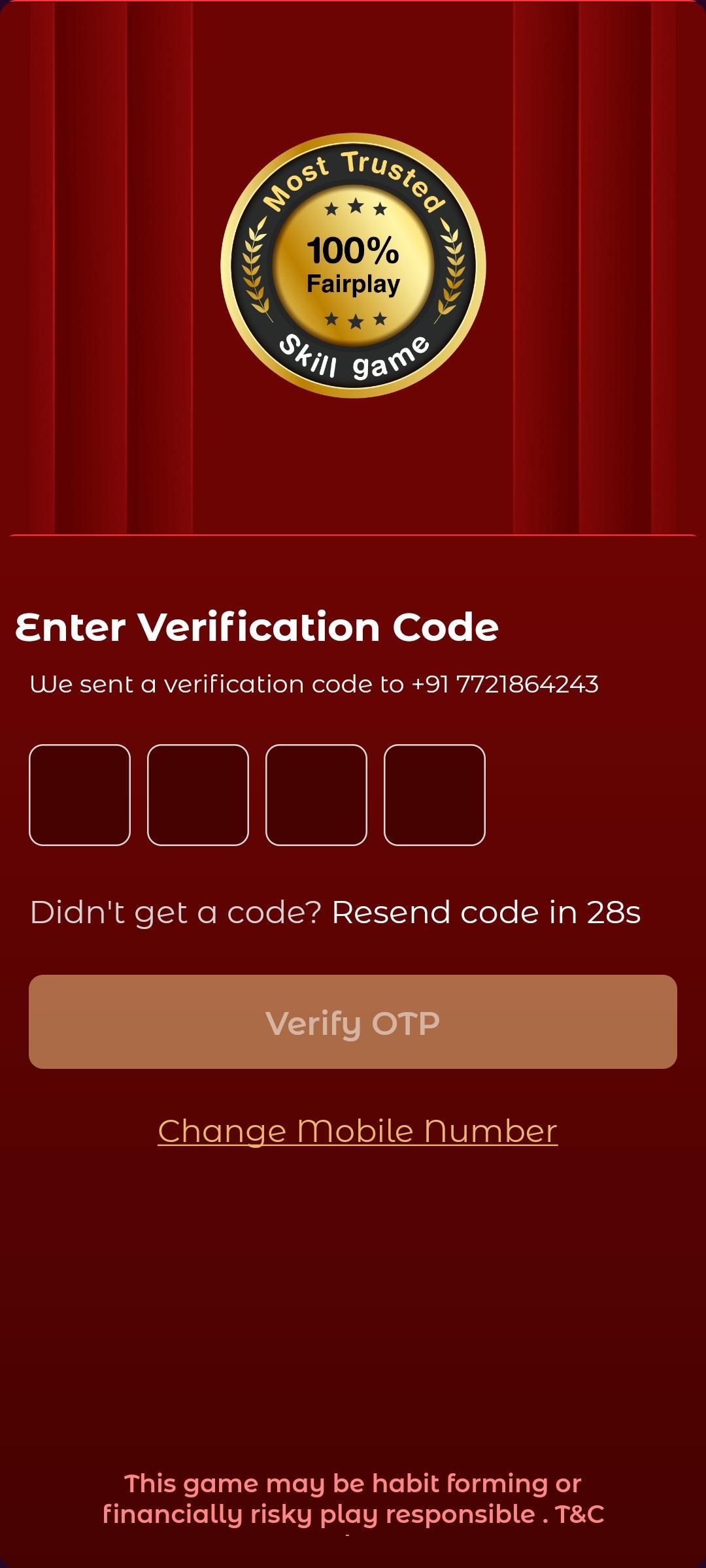Tap Resend code text
The width and height of the screenshot is (706, 1568).
tap(486, 912)
